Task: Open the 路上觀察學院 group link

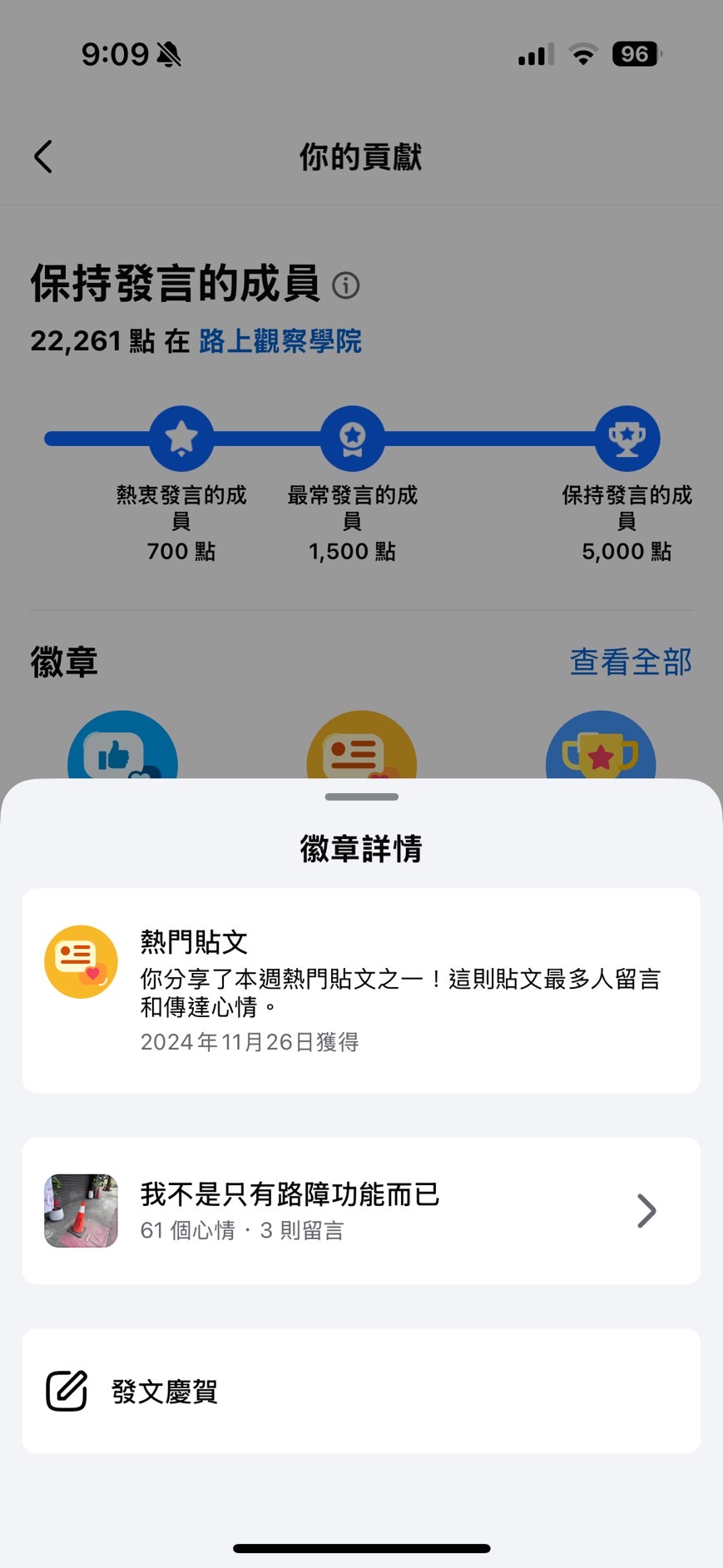Action: tap(280, 341)
